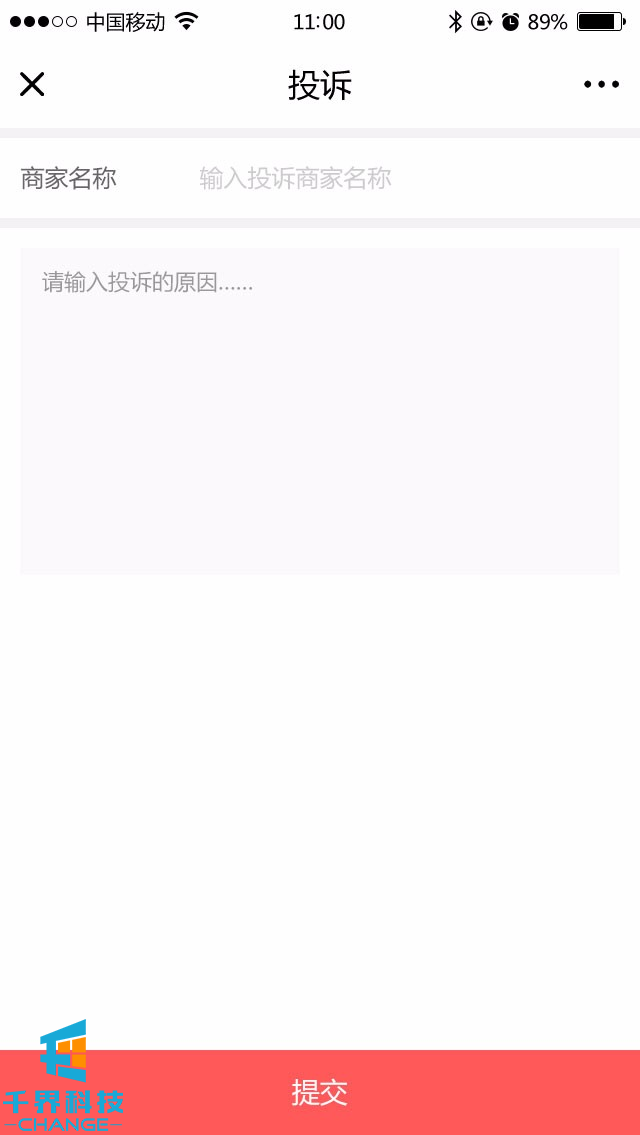The image size is (640, 1135).
Task: Close the 投诉 page
Action: click(32, 85)
